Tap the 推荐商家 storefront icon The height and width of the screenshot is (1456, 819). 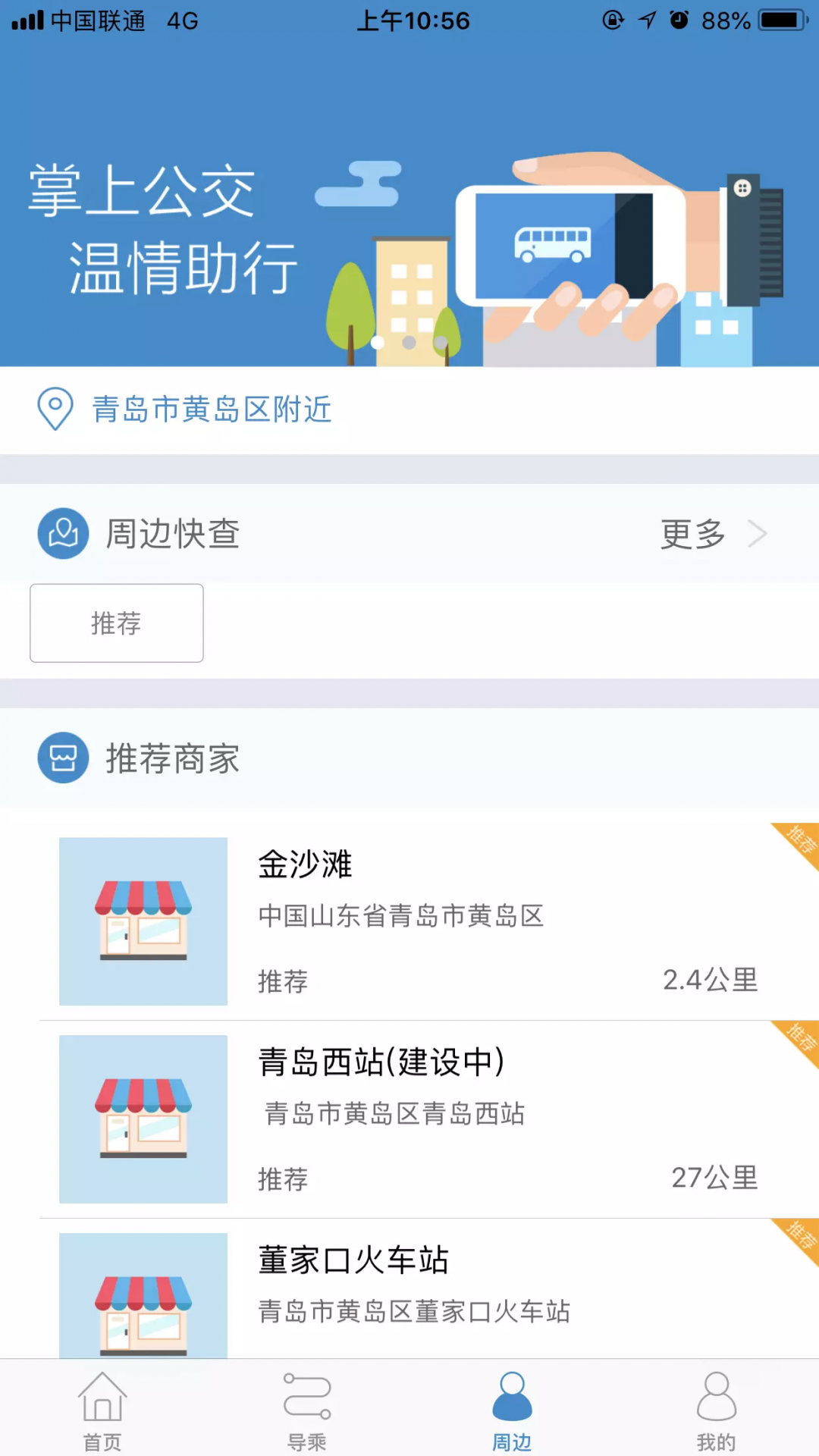click(x=64, y=758)
